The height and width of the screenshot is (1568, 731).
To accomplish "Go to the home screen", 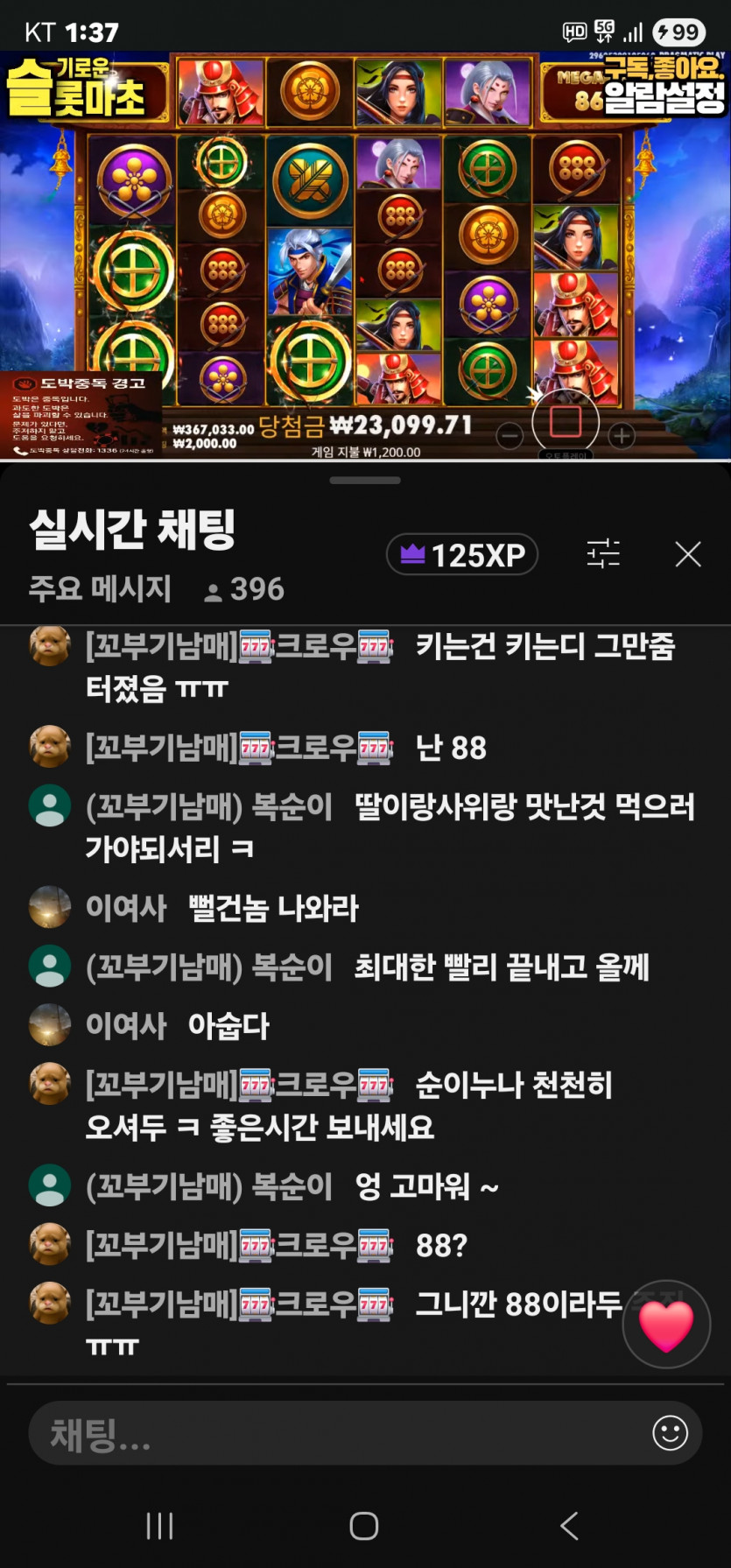I will pyautogui.click(x=364, y=1526).
